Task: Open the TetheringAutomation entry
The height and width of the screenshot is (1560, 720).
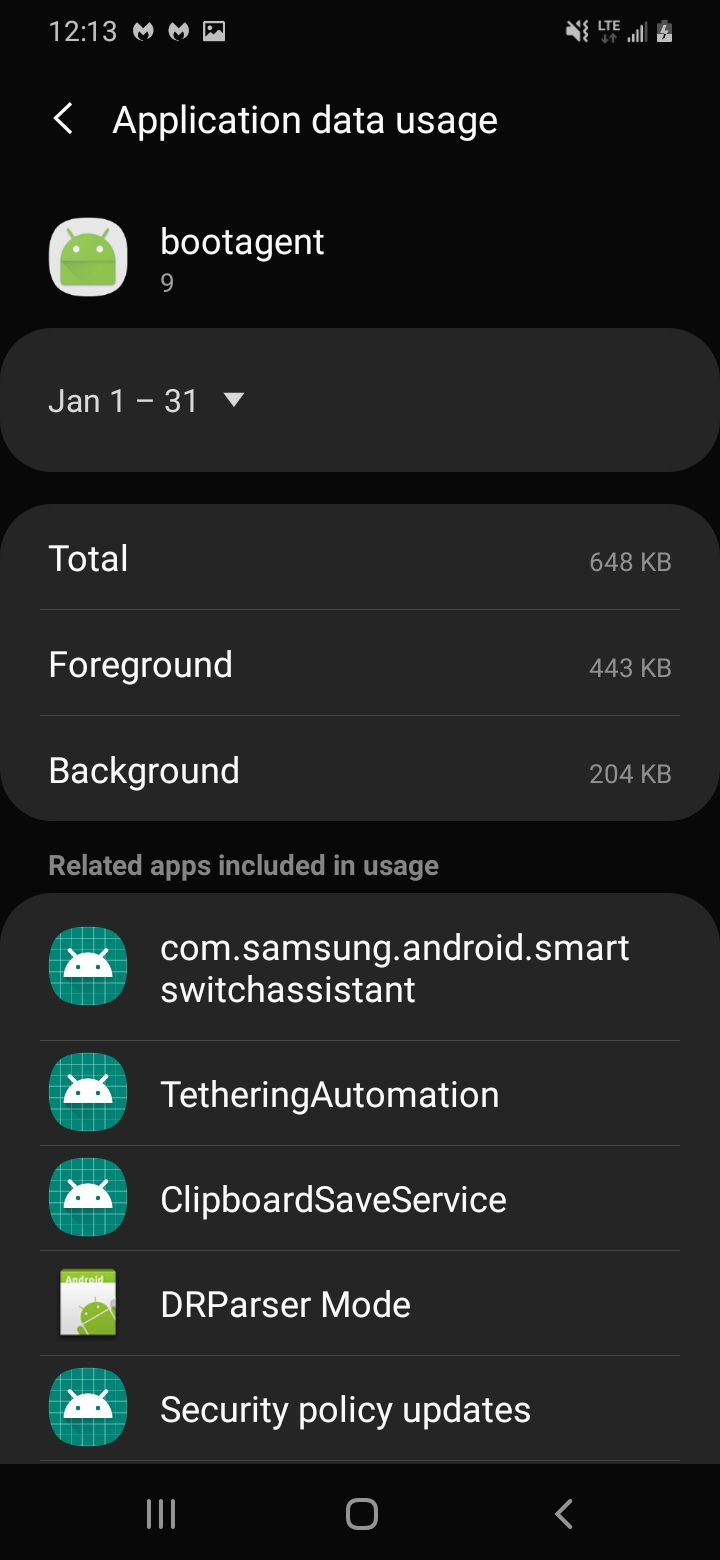Action: tap(360, 1094)
